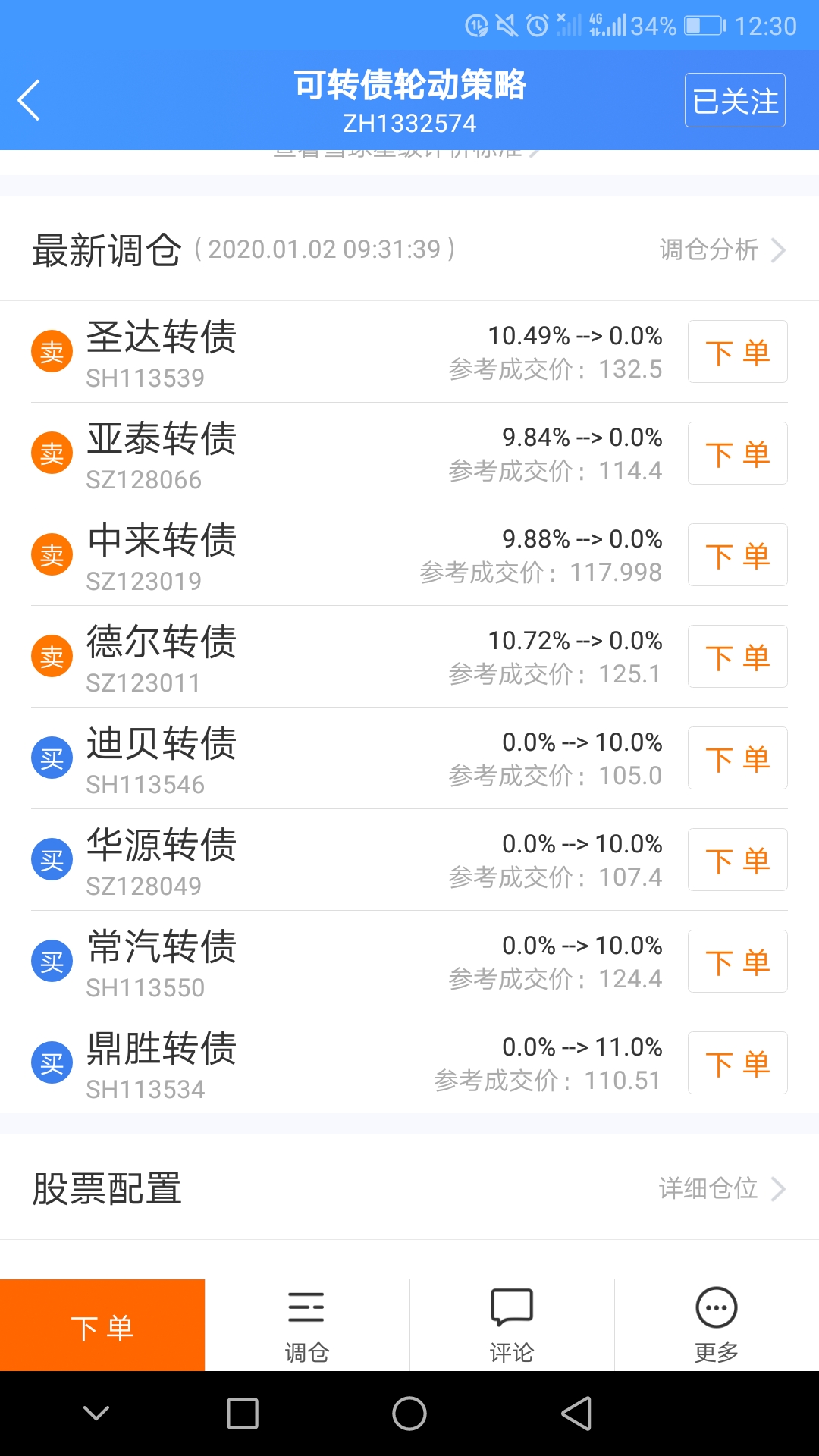Tap 下单 next to 中来转债
The height and width of the screenshot is (1456, 819).
tap(737, 555)
